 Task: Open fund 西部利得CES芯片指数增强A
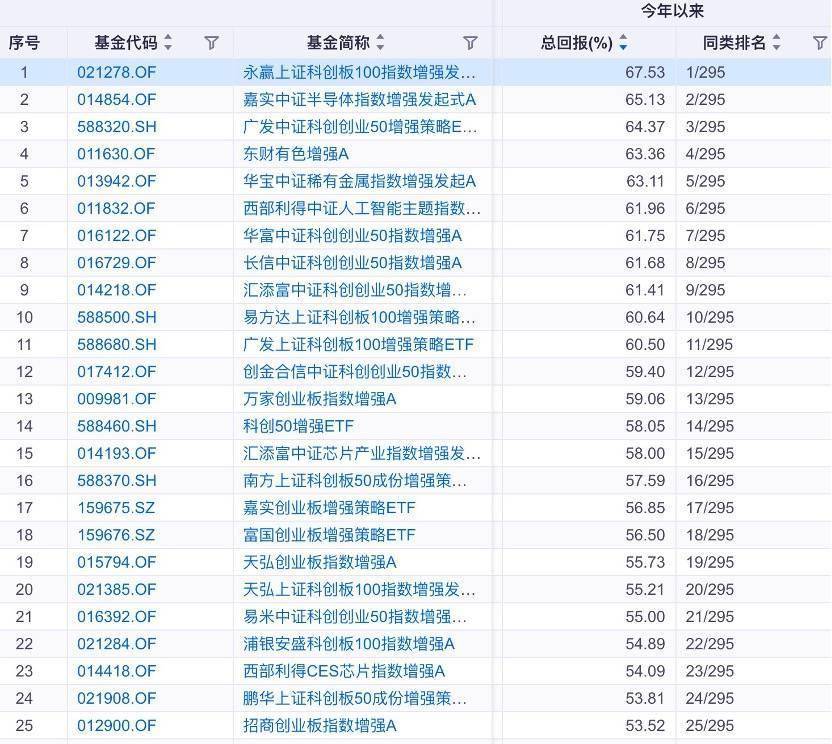(344, 670)
